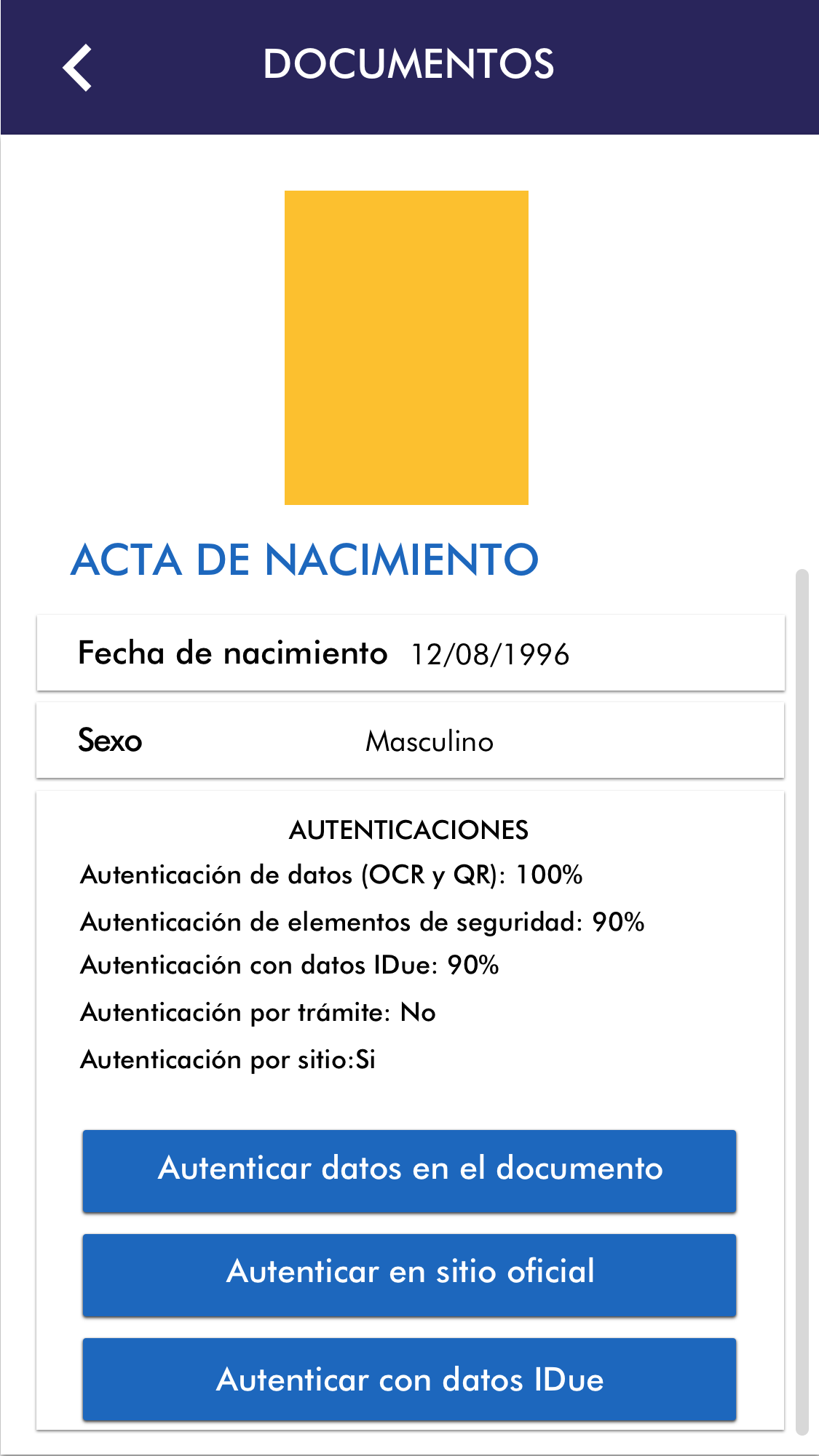
Task: Choose Autenticar con datos IDue
Action: click(x=409, y=1379)
